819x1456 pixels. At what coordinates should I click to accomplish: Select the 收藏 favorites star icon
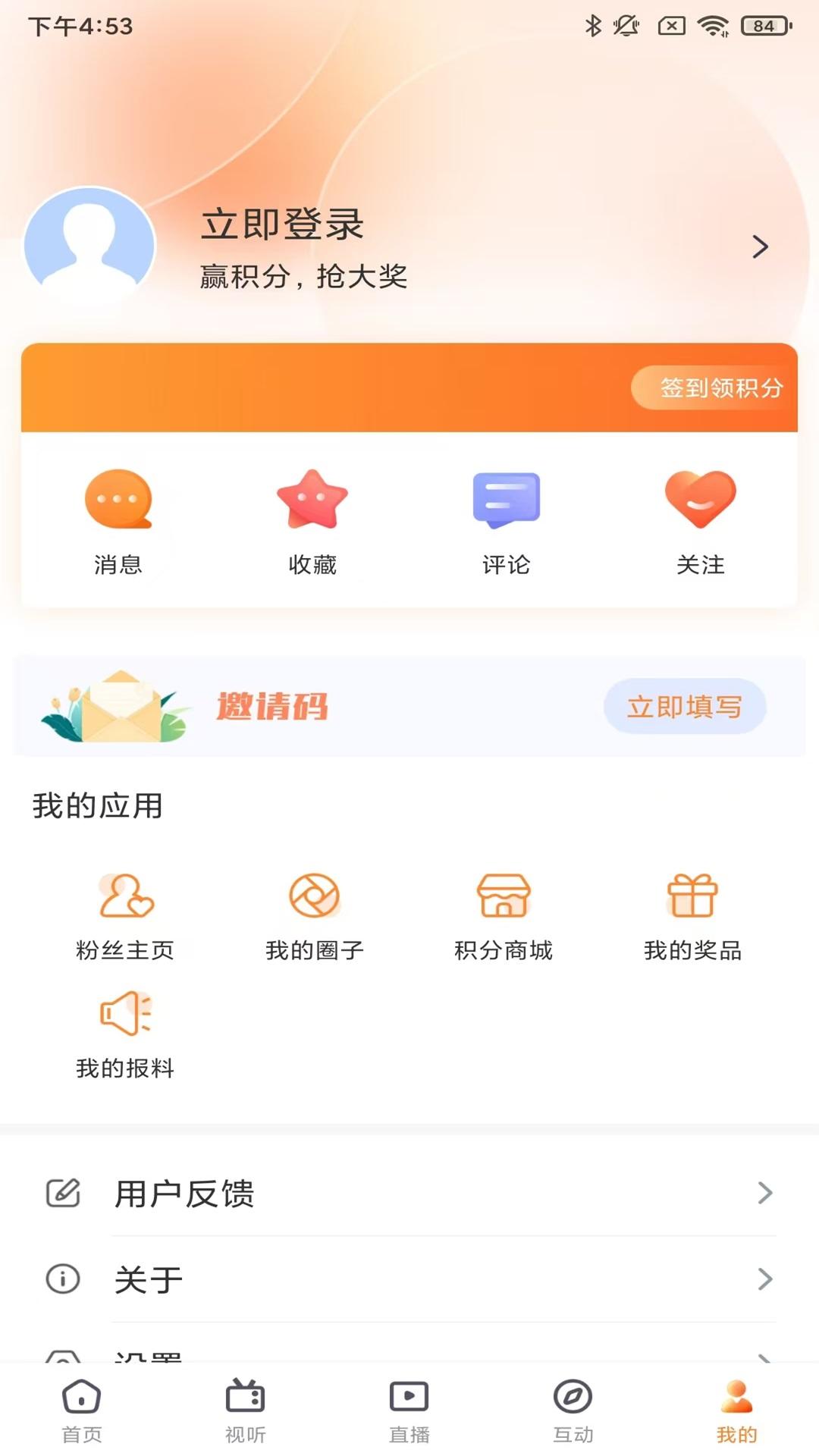[312, 499]
